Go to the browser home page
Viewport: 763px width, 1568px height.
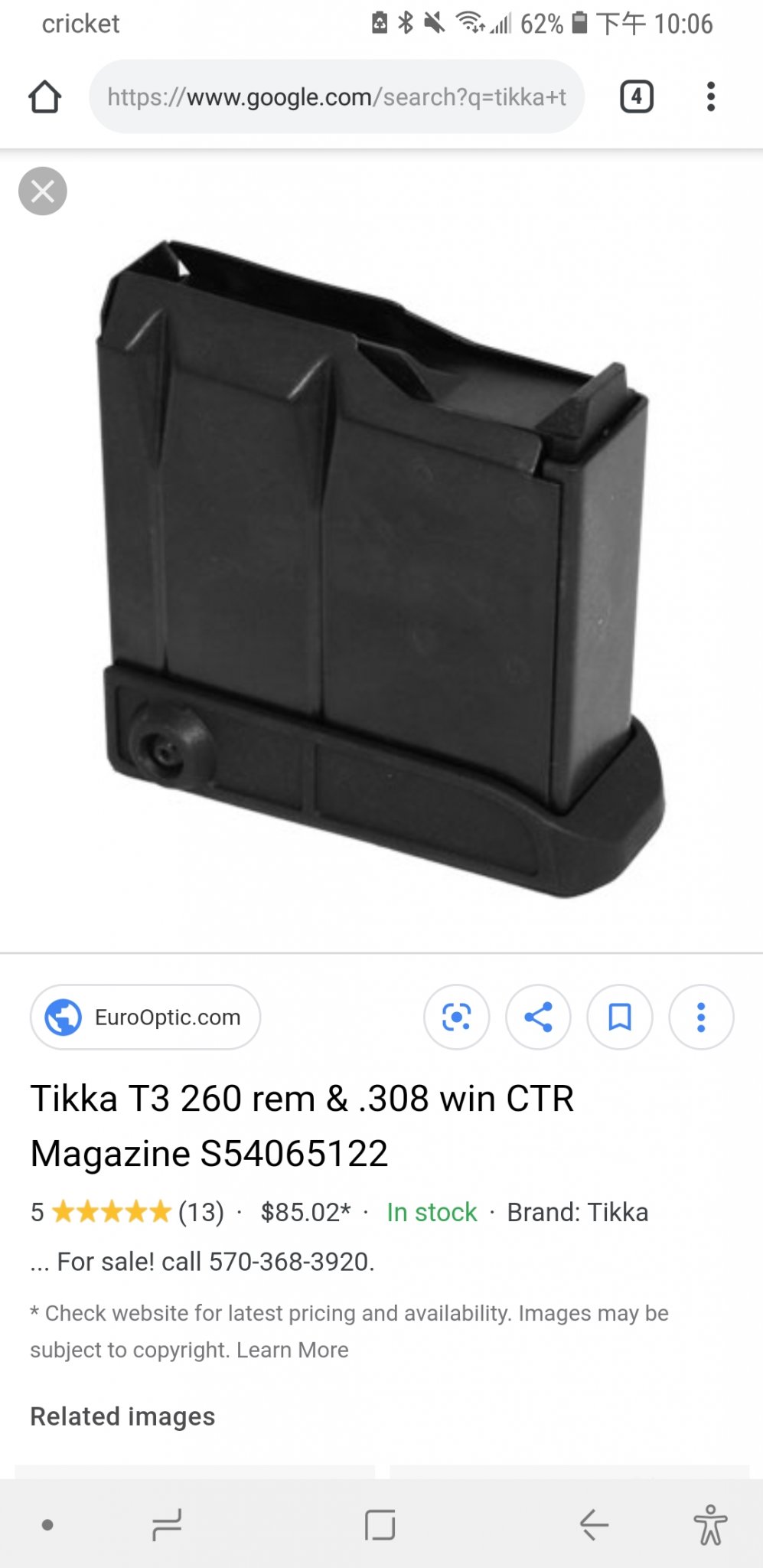click(44, 97)
